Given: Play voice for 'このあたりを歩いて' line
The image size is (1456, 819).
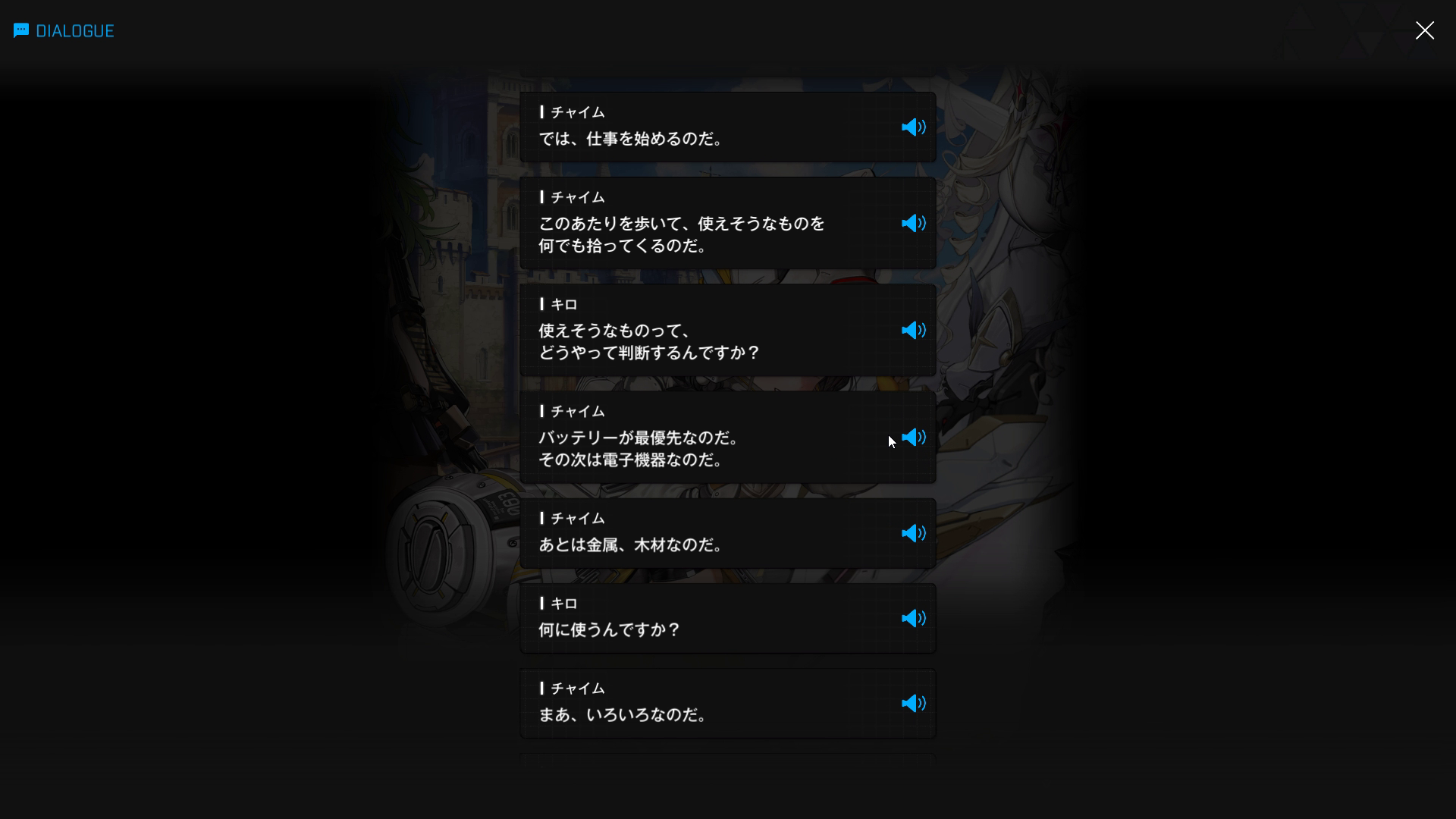Looking at the screenshot, I should click(913, 224).
